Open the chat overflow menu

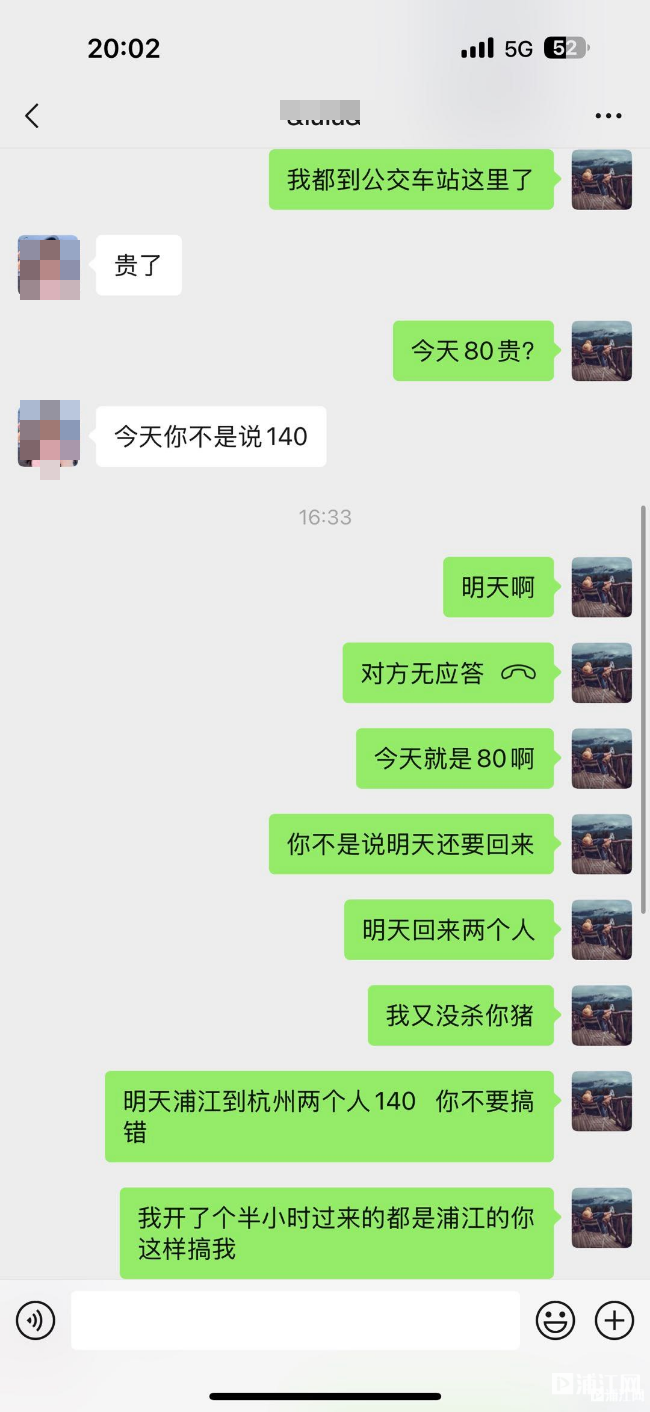coord(608,116)
